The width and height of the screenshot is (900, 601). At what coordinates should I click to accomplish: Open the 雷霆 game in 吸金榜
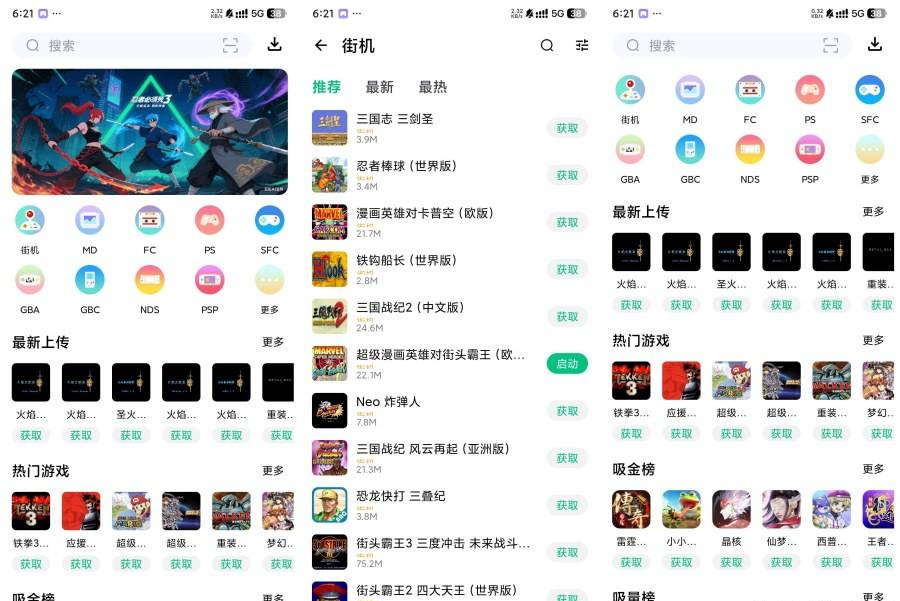[x=631, y=510]
